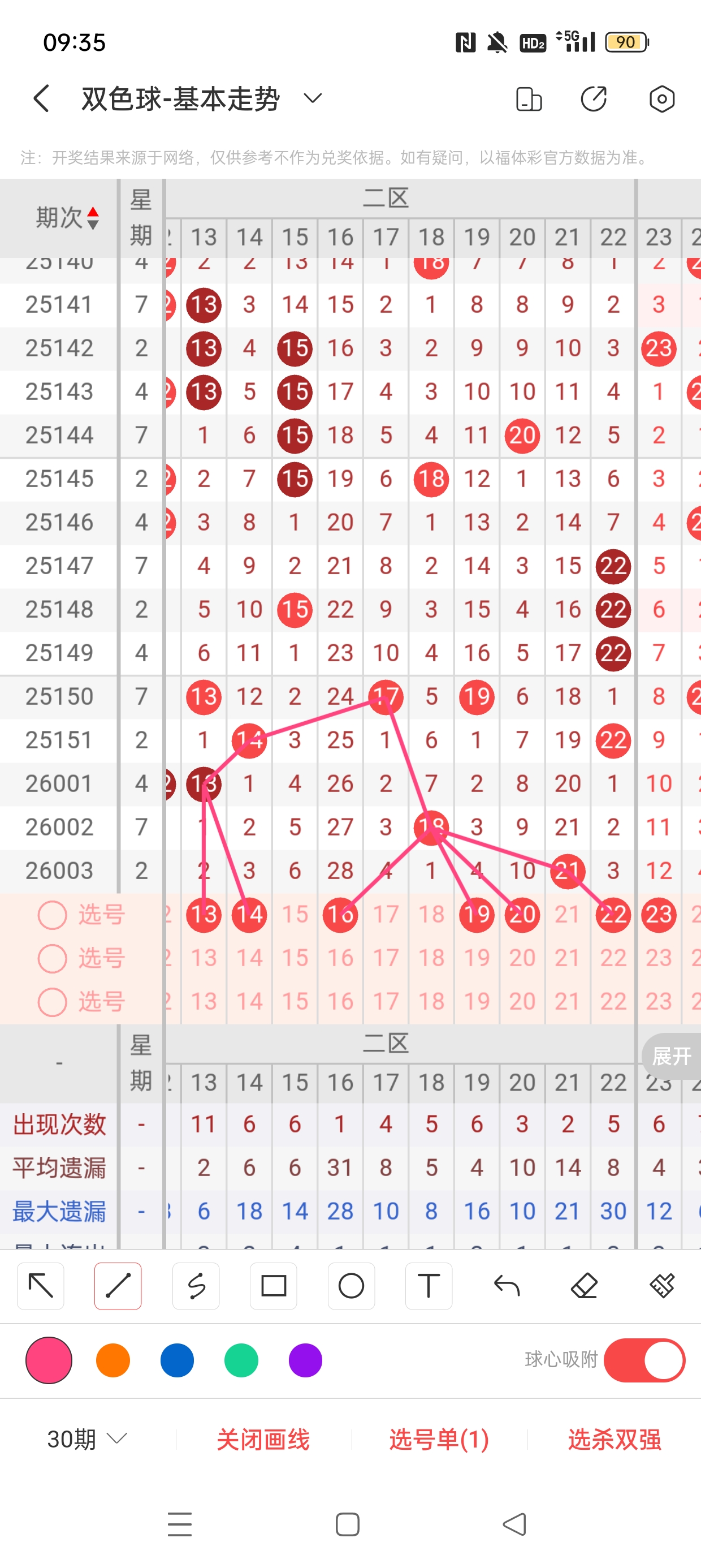Select the straight line drawing tool
The height and width of the screenshot is (1568, 701).
118,1286
